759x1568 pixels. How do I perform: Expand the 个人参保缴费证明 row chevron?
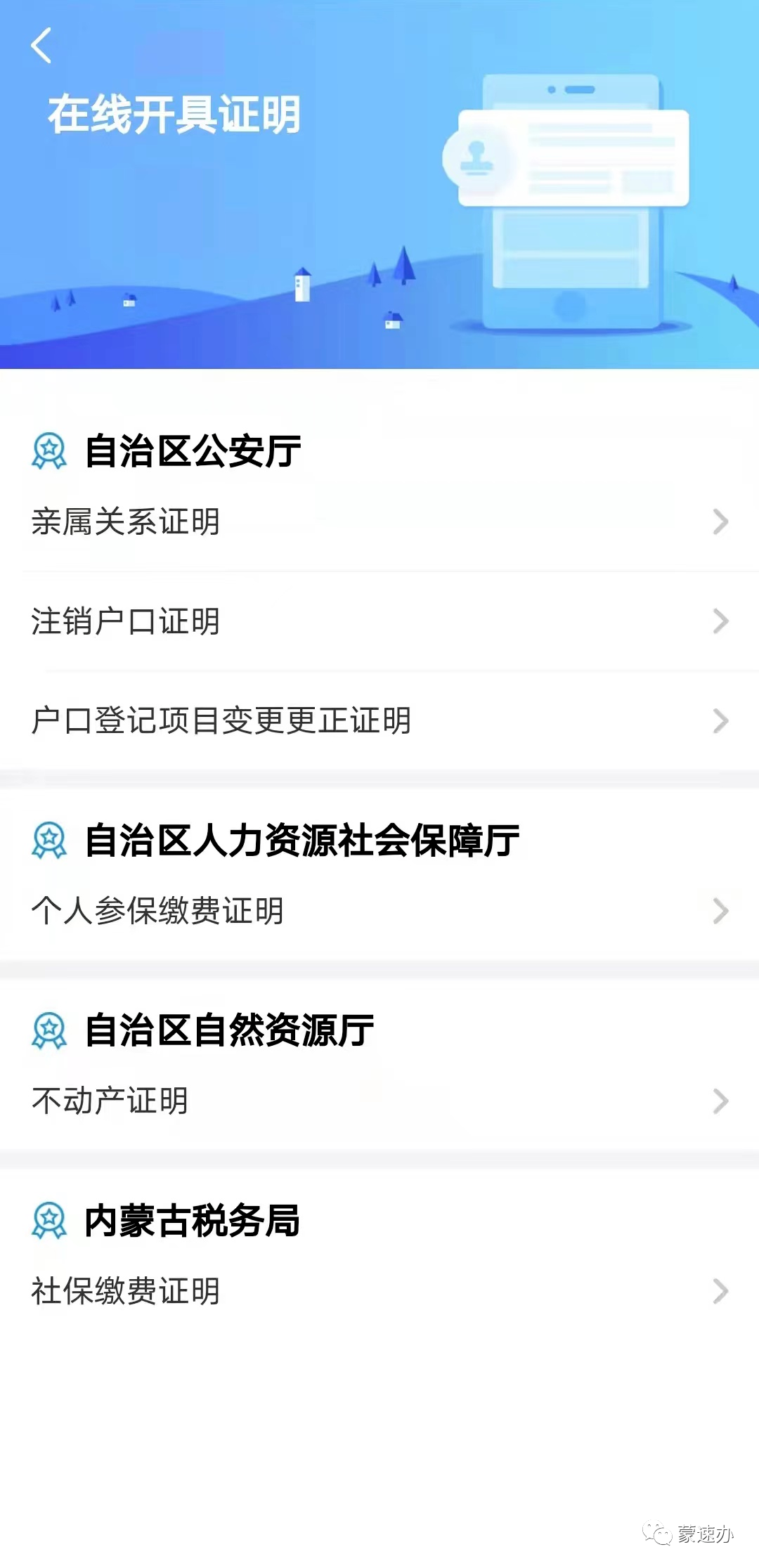tap(719, 910)
